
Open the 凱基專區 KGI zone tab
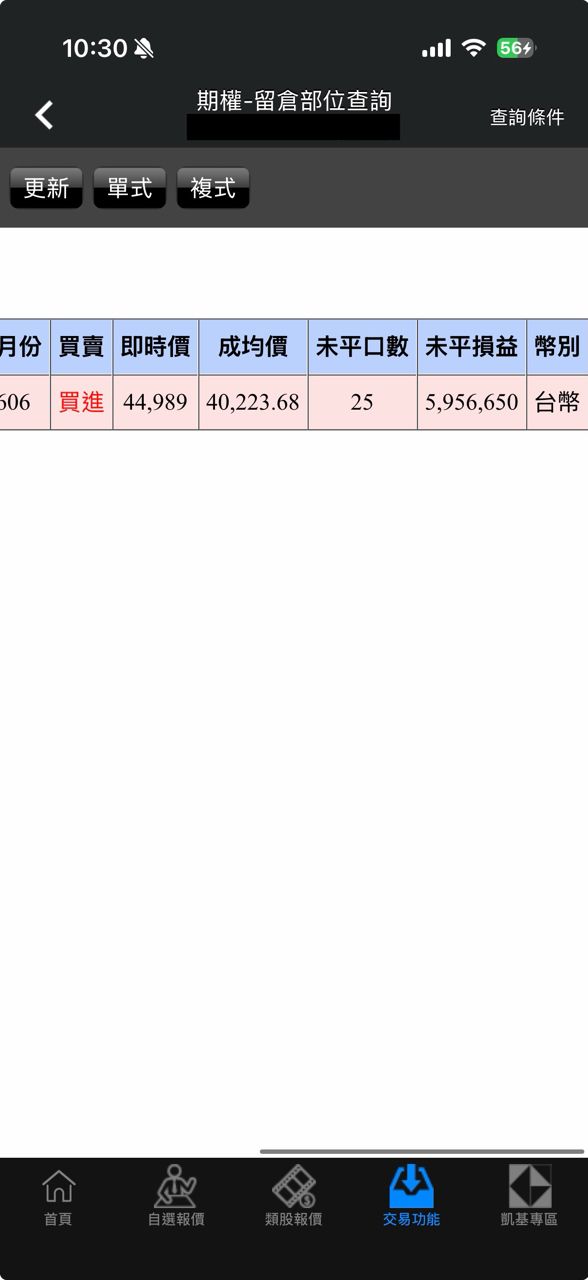coord(529,1197)
